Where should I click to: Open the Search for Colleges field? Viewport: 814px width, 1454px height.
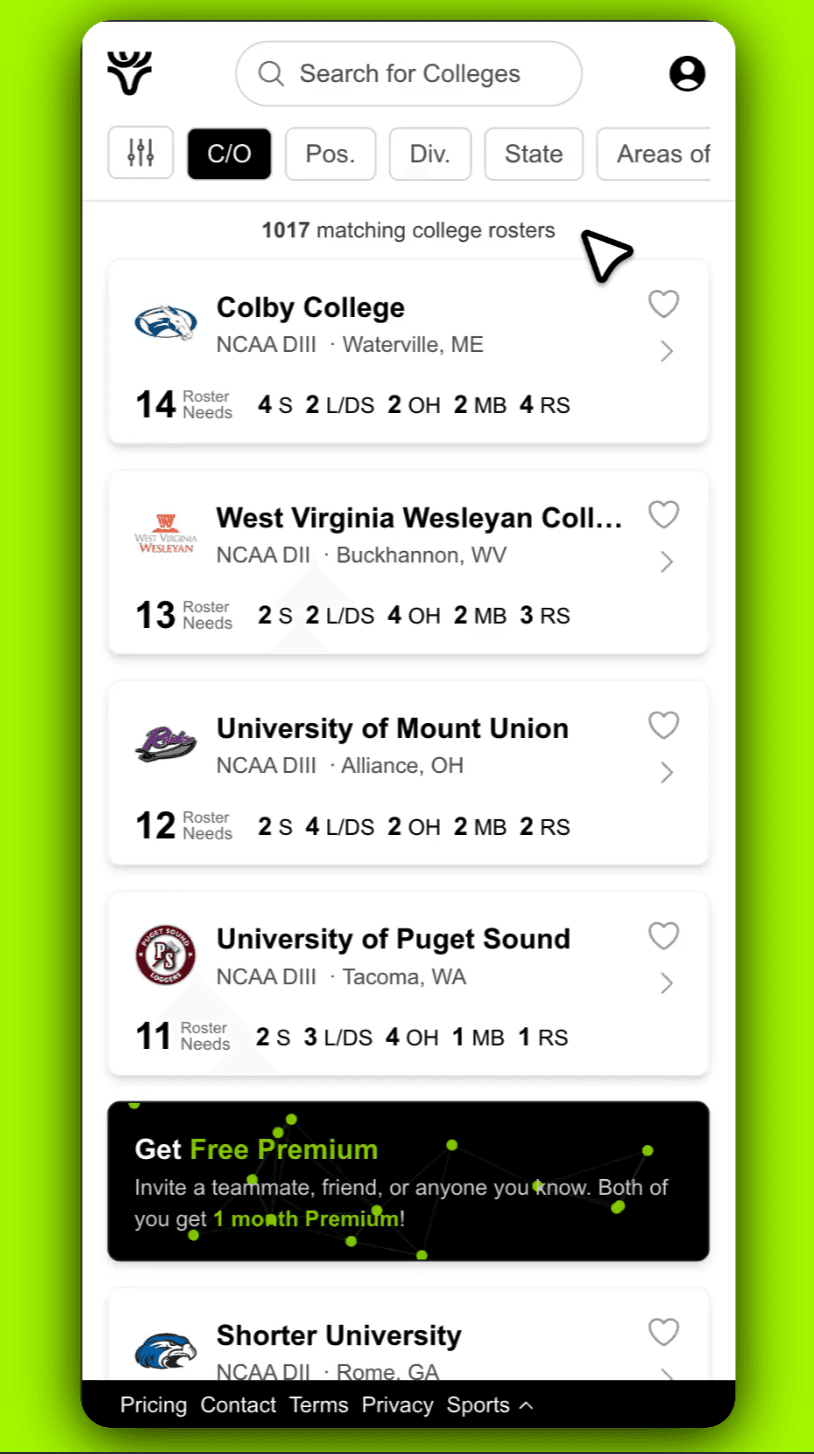click(x=408, y=74)
